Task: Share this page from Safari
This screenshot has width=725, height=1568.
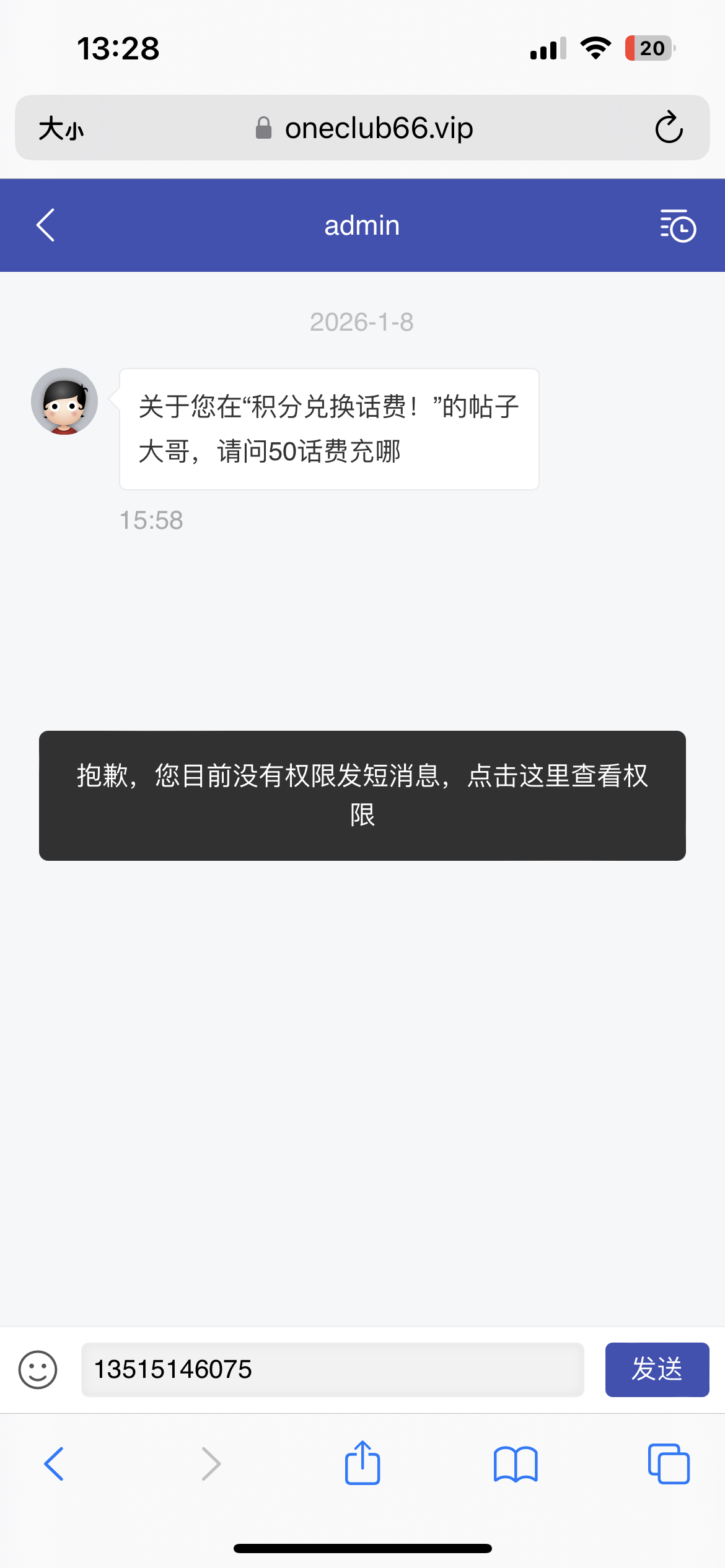Action: point(362,1463)
